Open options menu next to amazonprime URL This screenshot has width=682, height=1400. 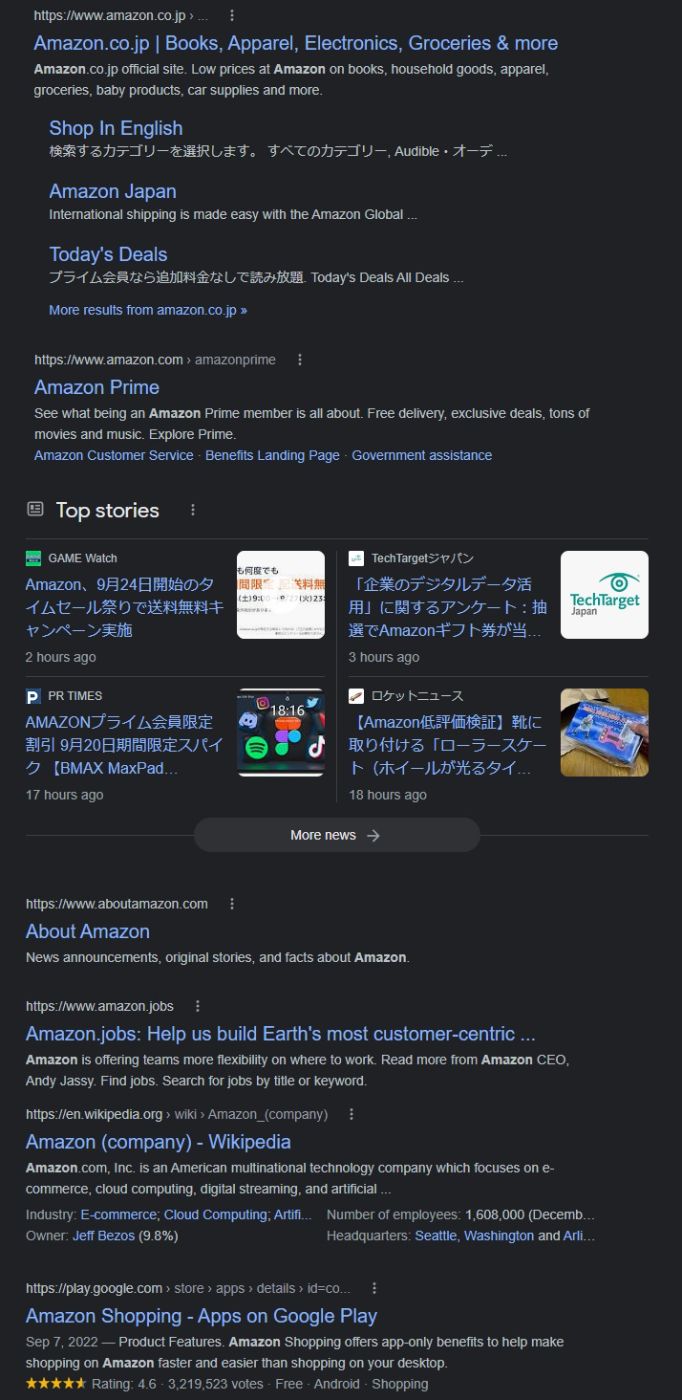click(x=299, y=360)
